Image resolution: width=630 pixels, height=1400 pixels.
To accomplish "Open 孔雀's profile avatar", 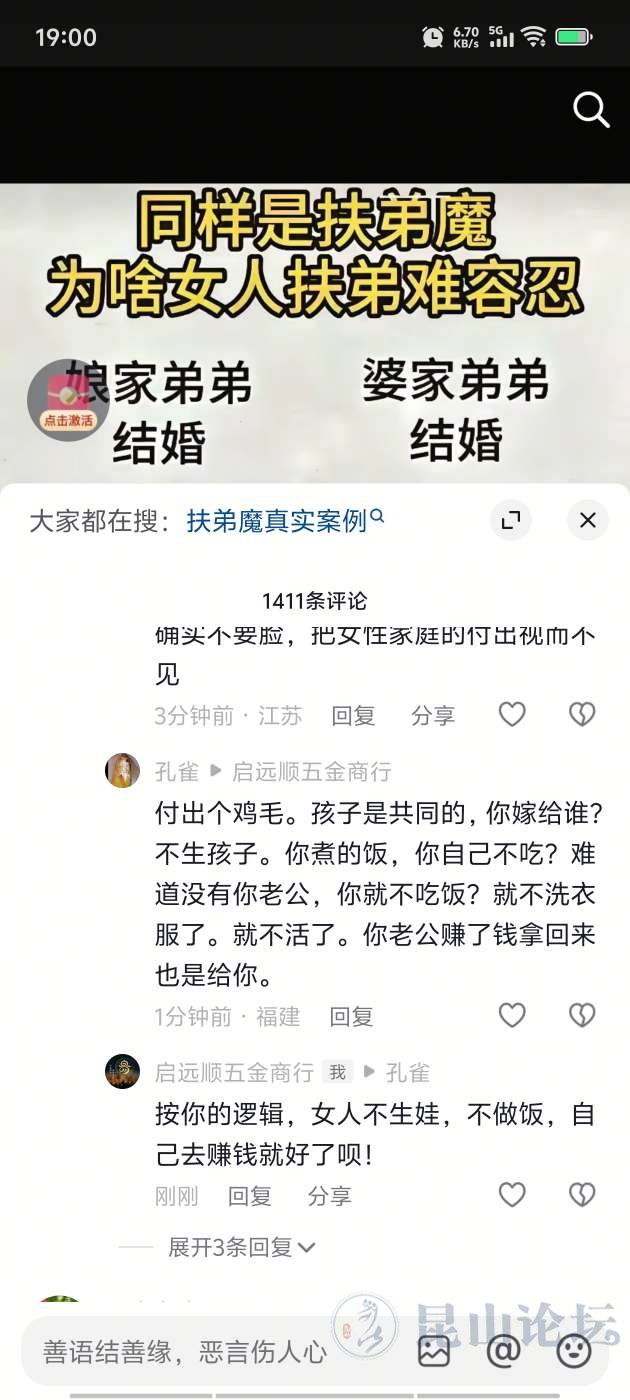I will [x=122, y=771].
